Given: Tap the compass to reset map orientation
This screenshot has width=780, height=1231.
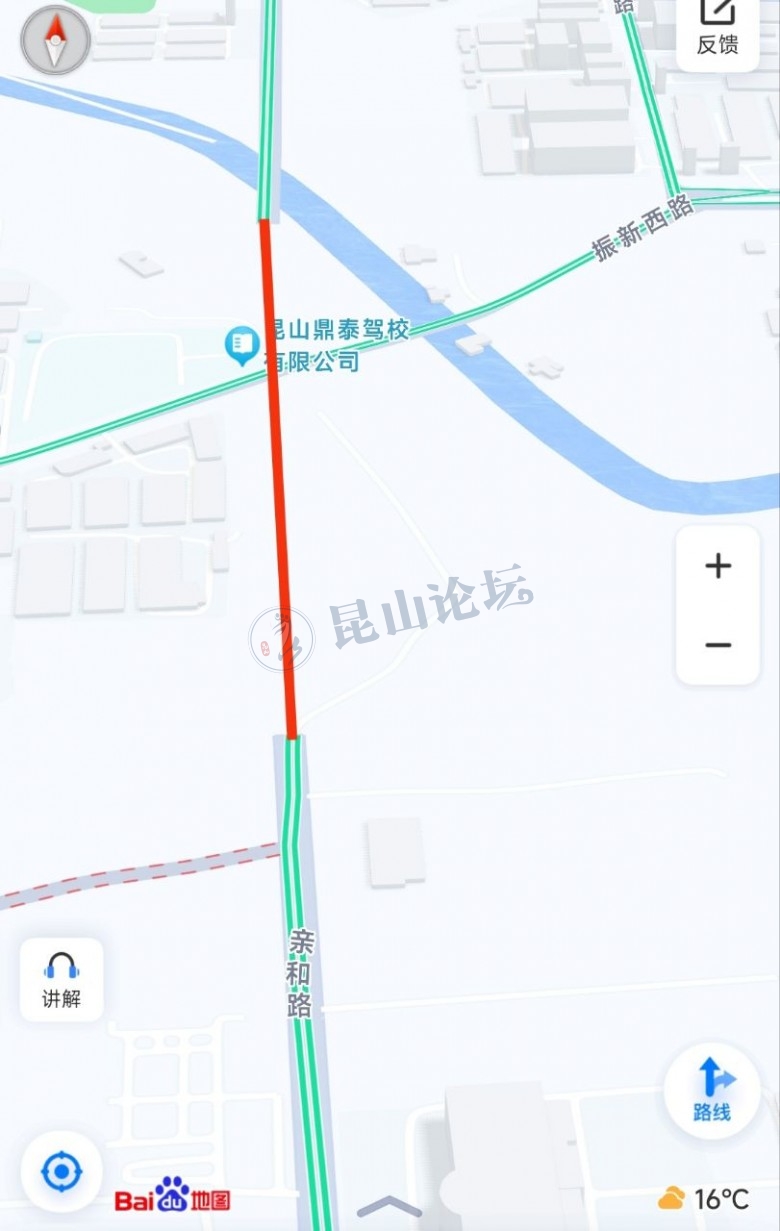Looking at the screenshot, I should [55, 40].
